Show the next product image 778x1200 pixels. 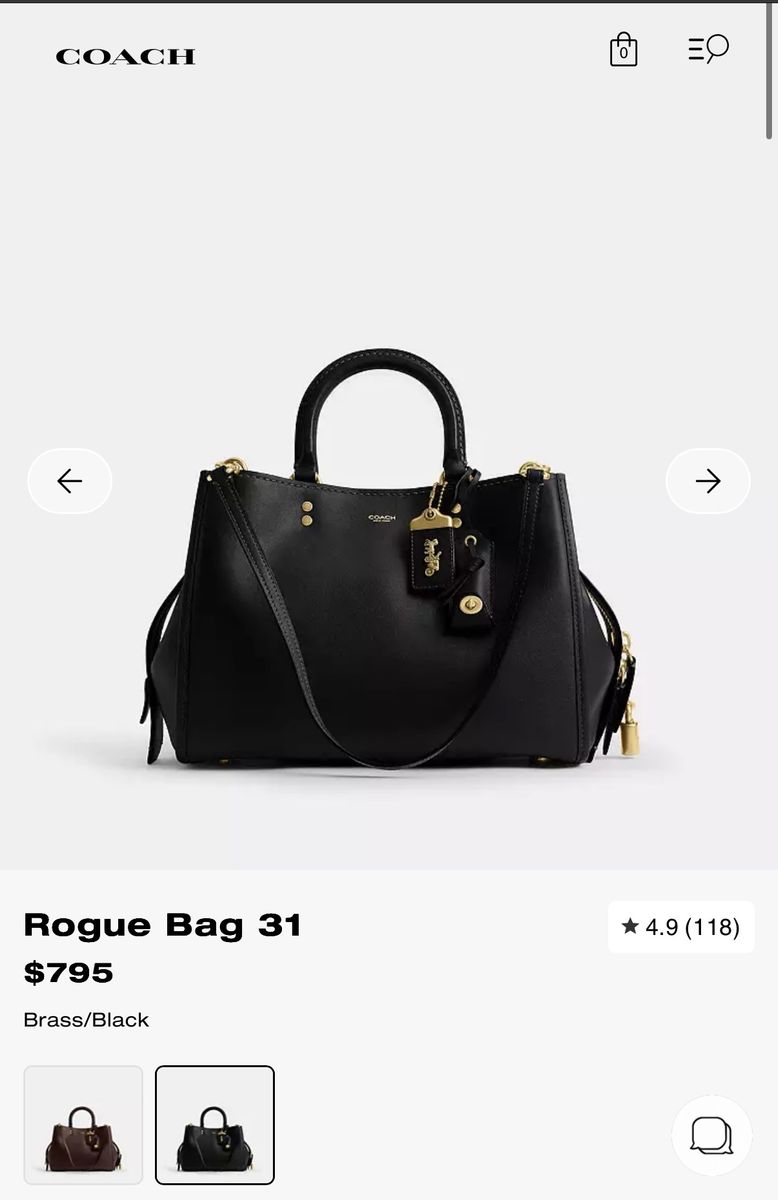708,481
